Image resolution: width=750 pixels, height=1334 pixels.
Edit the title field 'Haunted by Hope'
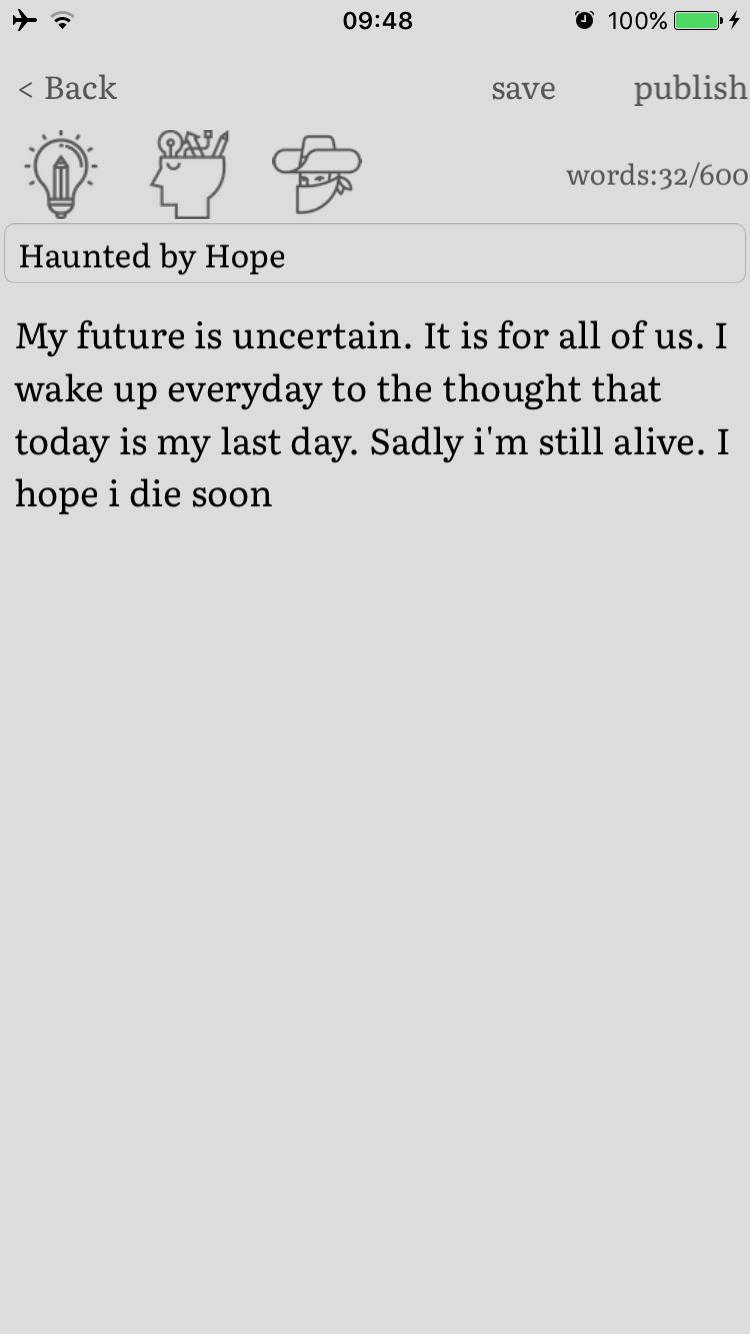point(375,255)
